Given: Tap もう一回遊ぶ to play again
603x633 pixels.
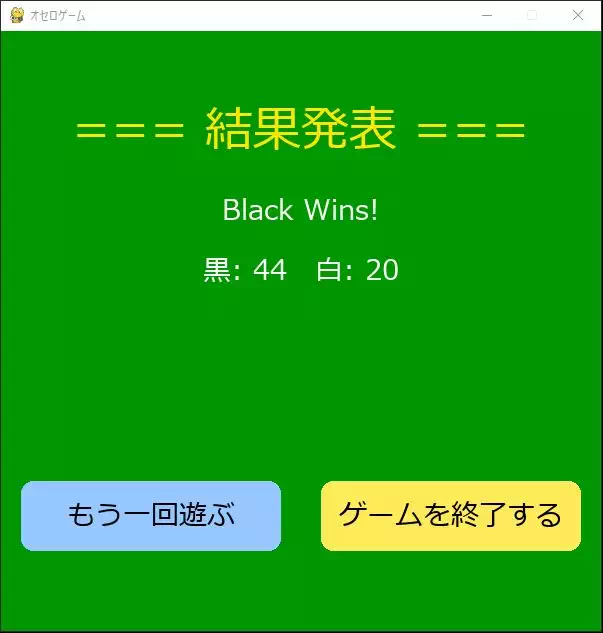Looking at the screenshot, I should click(x=151, y=516).
